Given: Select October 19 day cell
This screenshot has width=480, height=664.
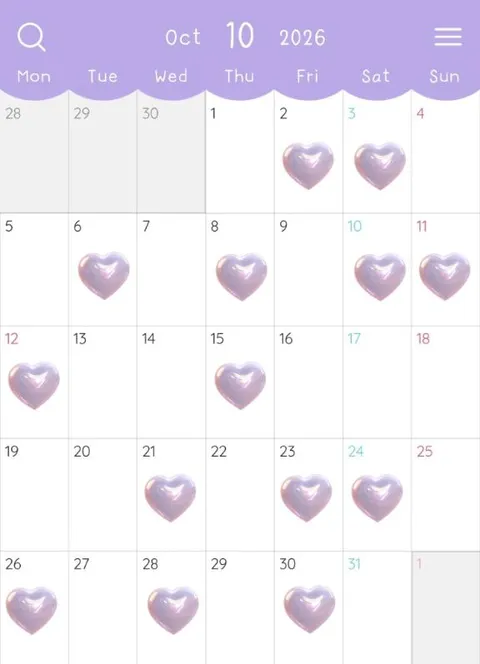Looking at the screenshot, I should click(x=34, y=495).
